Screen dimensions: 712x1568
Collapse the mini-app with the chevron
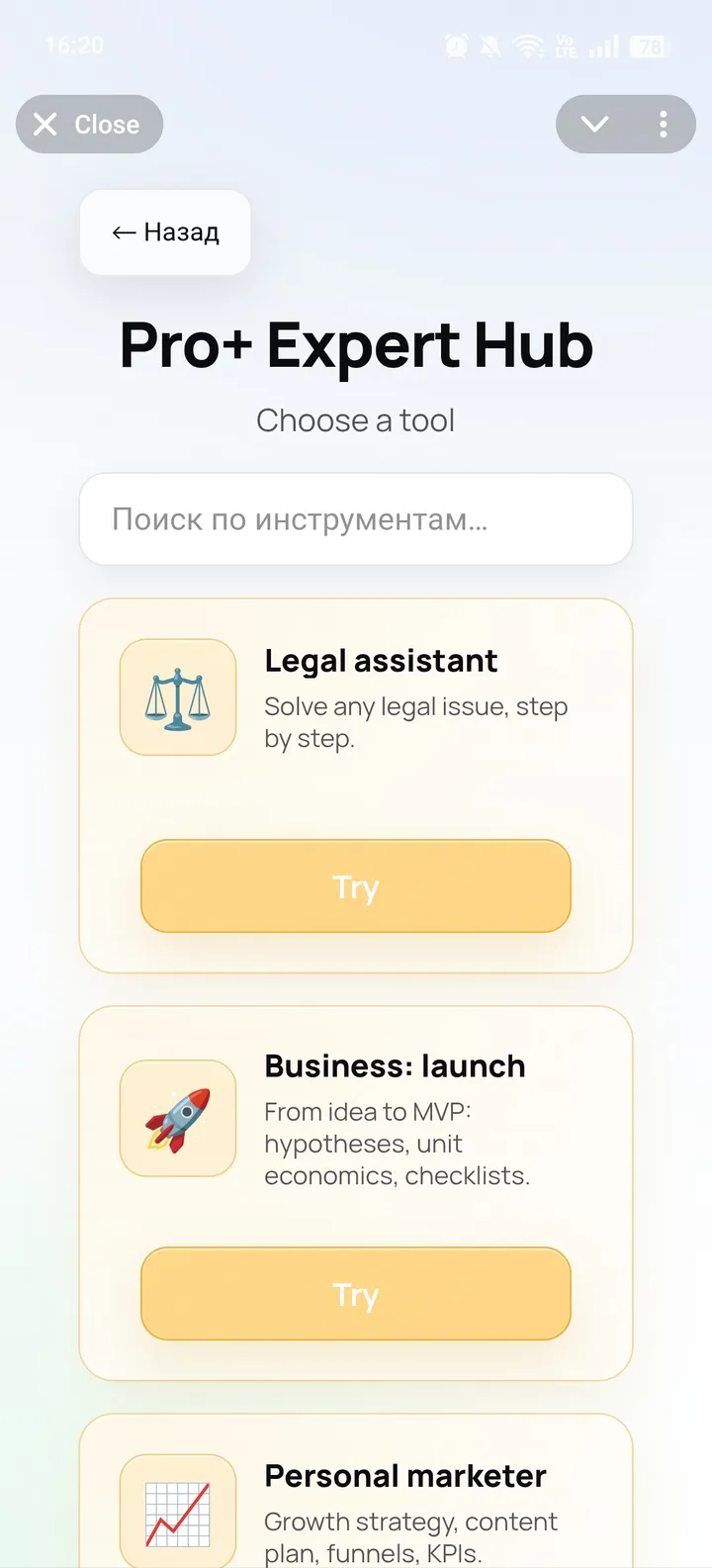593,124
